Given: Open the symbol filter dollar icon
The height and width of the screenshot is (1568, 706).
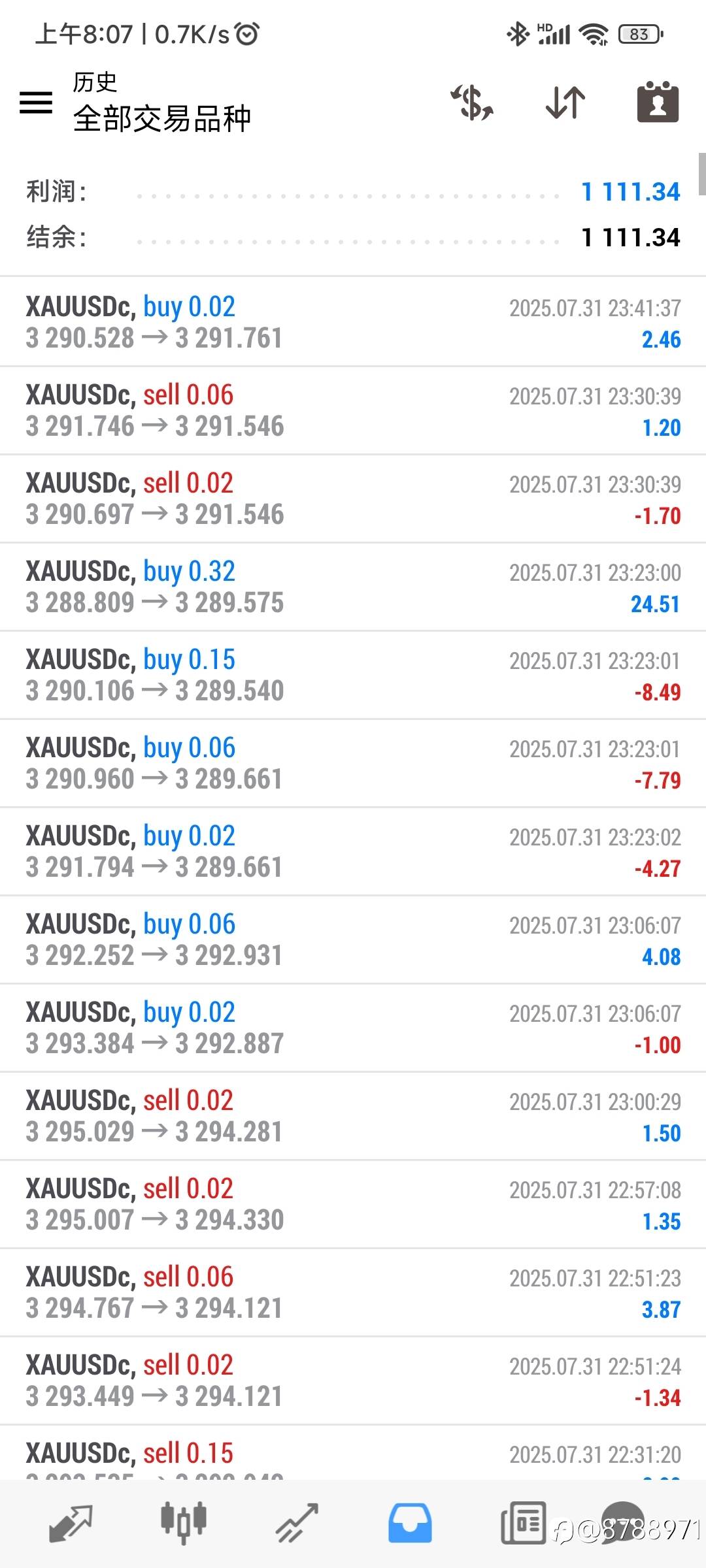Looking at the screenshot, I should pyautogui.click(x=472, y=103).
